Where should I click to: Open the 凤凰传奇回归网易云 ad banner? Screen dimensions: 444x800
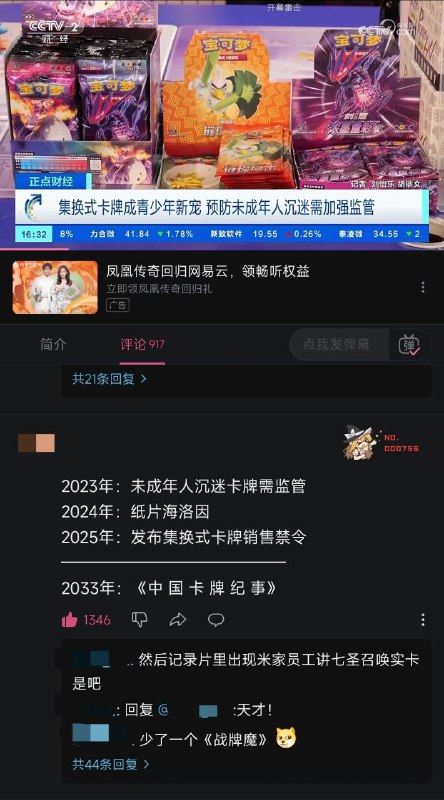[214, 287]
